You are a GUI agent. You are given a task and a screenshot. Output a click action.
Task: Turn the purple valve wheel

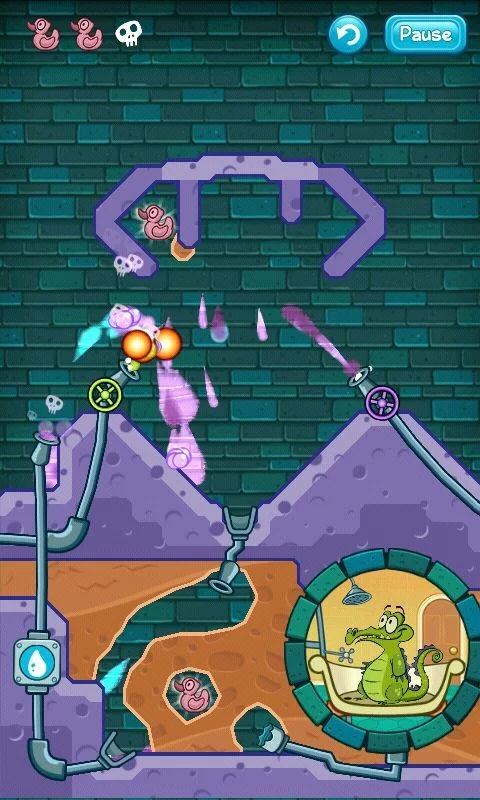coord(383,403)
